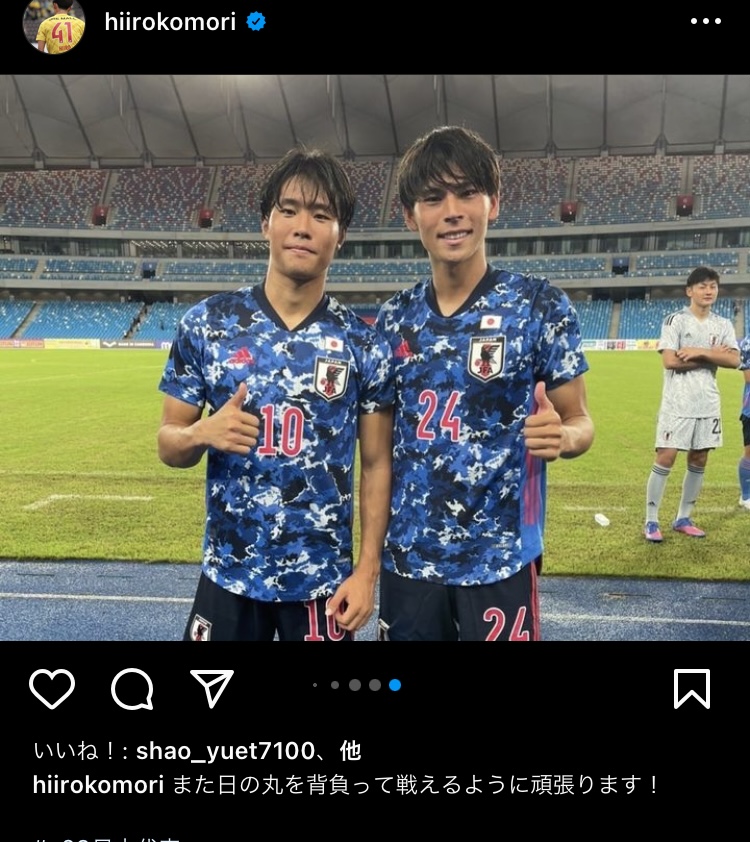Image resolution: width=750 pixels, height=842 pixels.
Task: Share this post via the paper plane
Action: point(212,688)
